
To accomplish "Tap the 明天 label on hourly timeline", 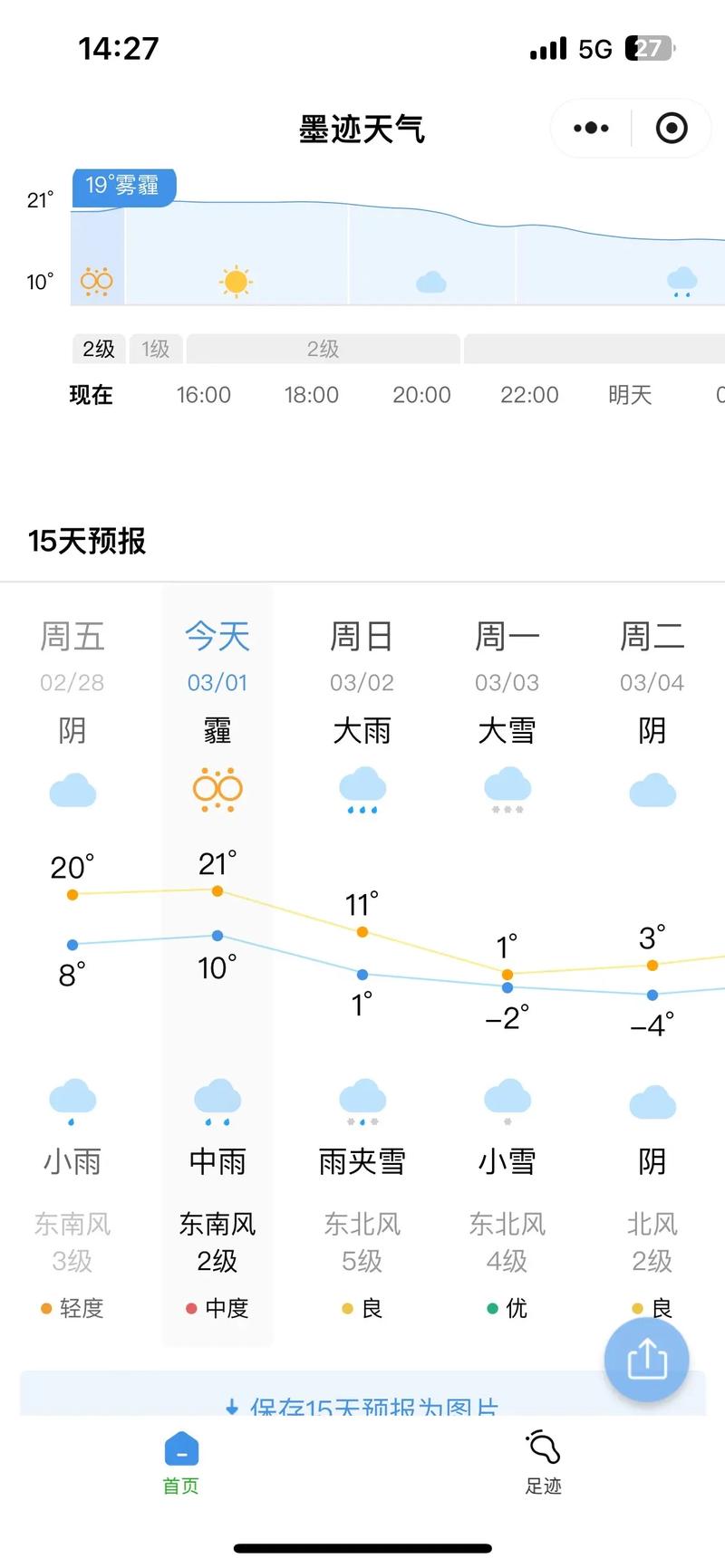I will (629, 395).
